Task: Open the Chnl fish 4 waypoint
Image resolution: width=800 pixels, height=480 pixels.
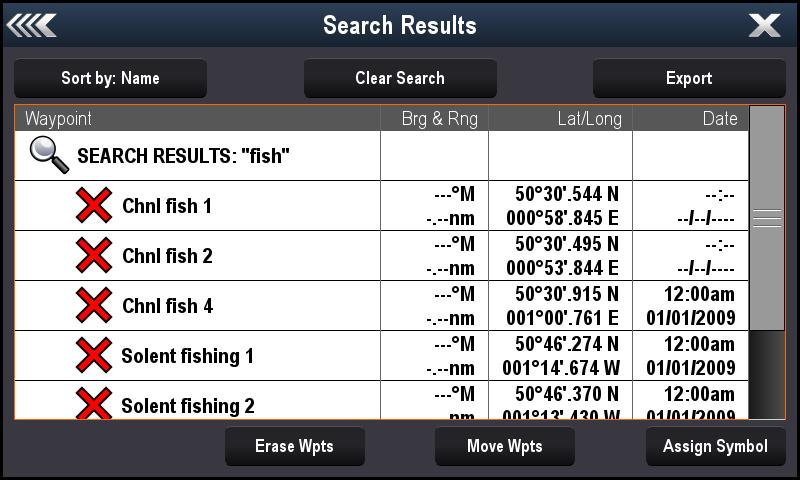Action: (x=167, y=306)
